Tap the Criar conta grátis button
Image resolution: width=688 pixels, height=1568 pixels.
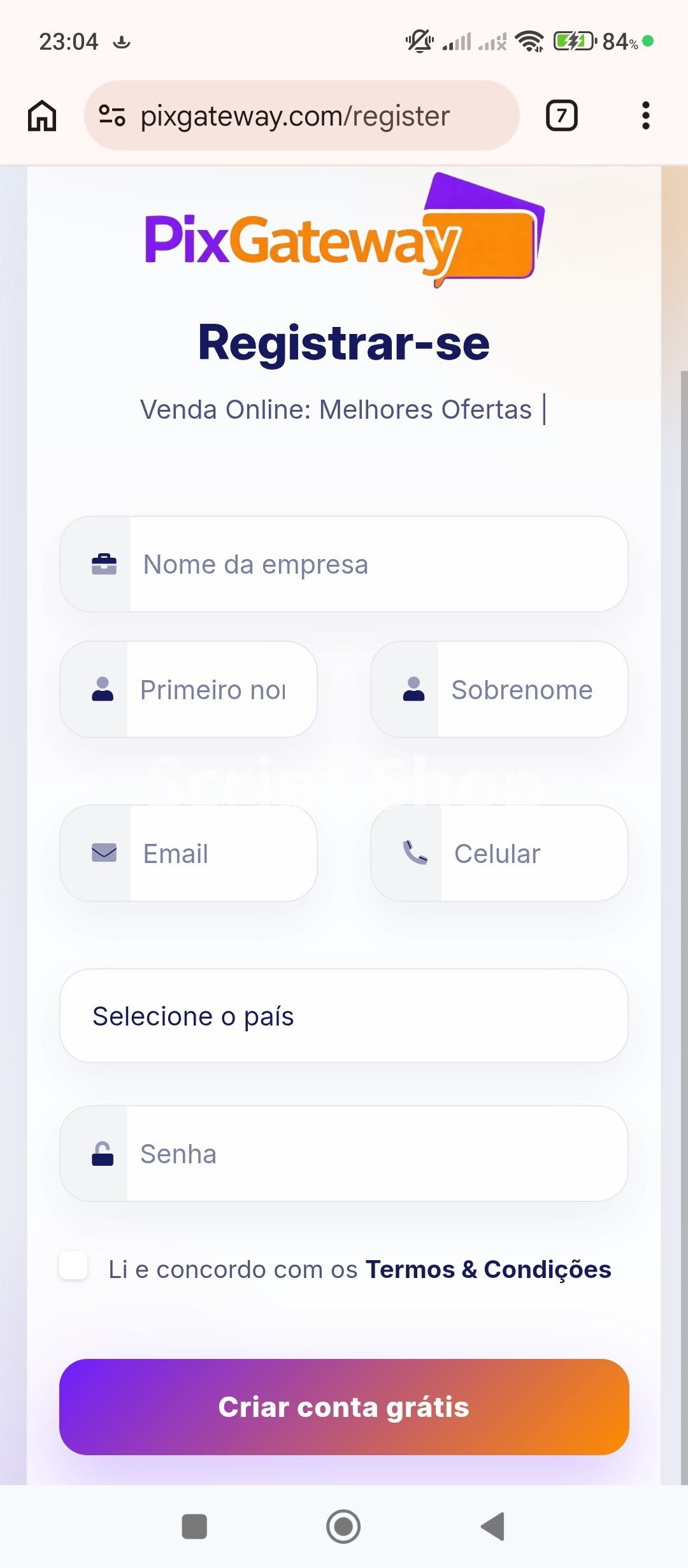tap(344, 1407)
